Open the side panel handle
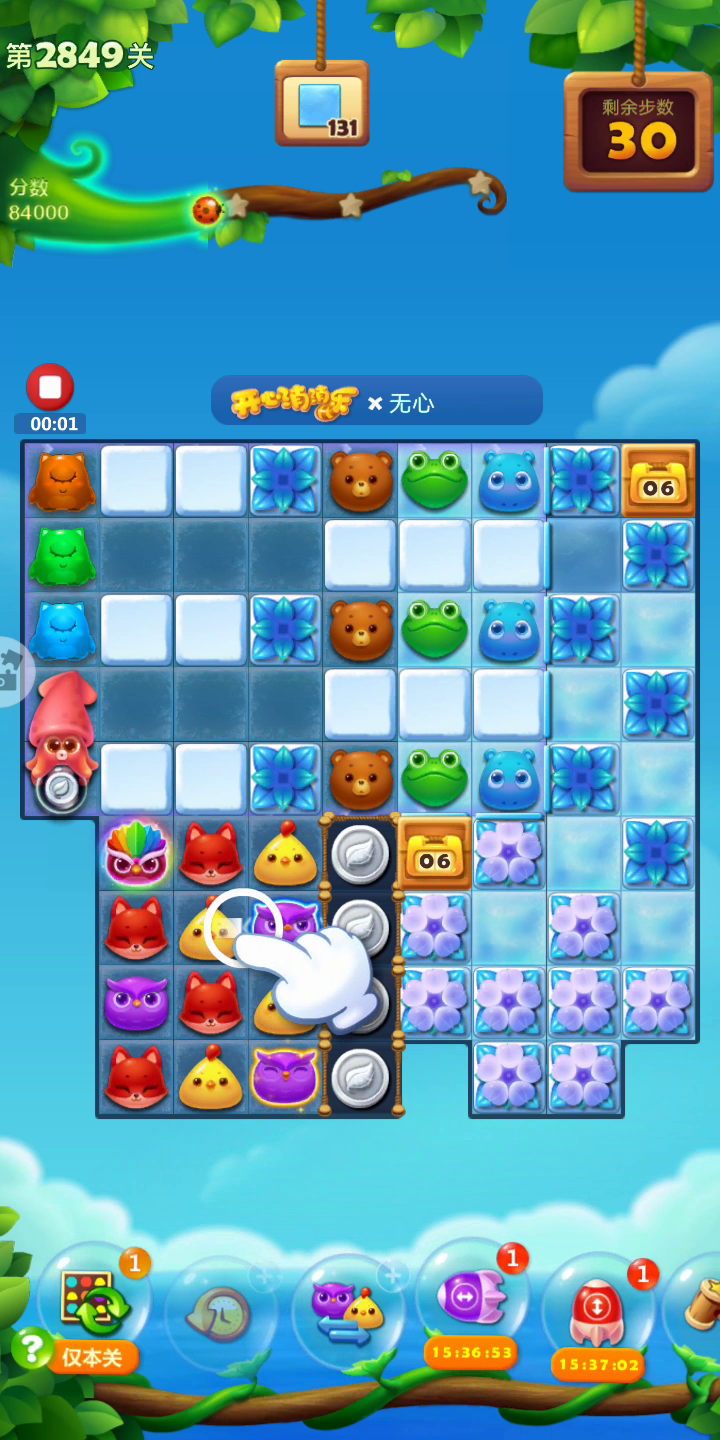The image size is (720, 1440). coord(14,672)
